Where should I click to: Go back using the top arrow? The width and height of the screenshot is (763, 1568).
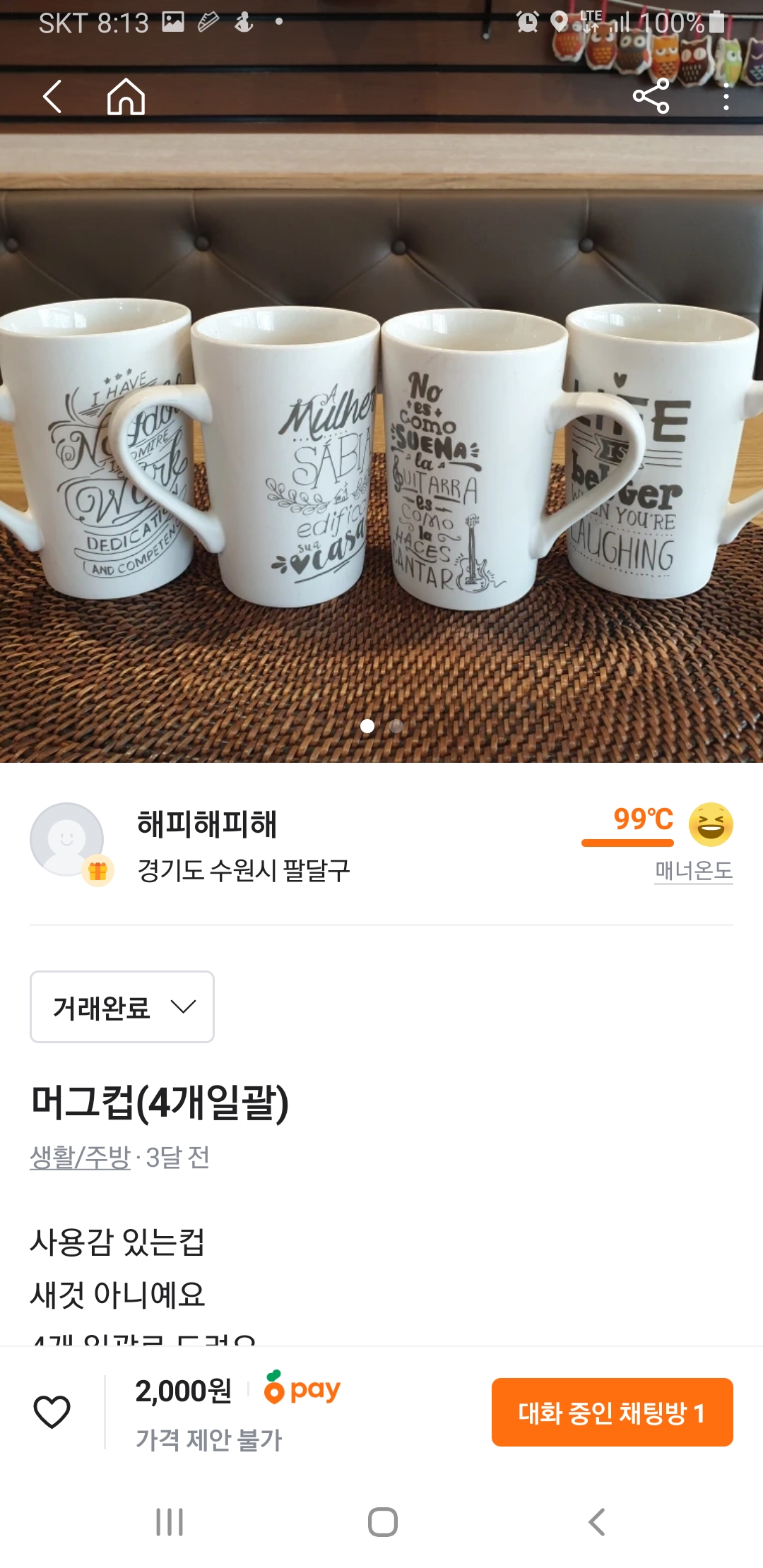pyautogui.click(x=53, y=97)
